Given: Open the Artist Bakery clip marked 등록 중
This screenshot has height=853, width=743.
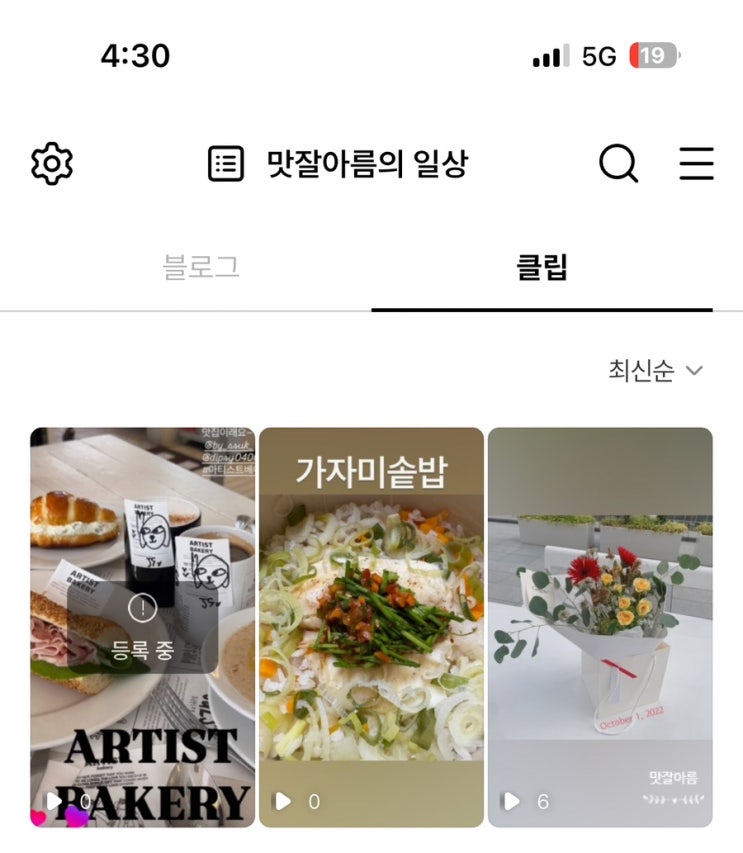Looking at the screenshot, I should coord(142,627).
